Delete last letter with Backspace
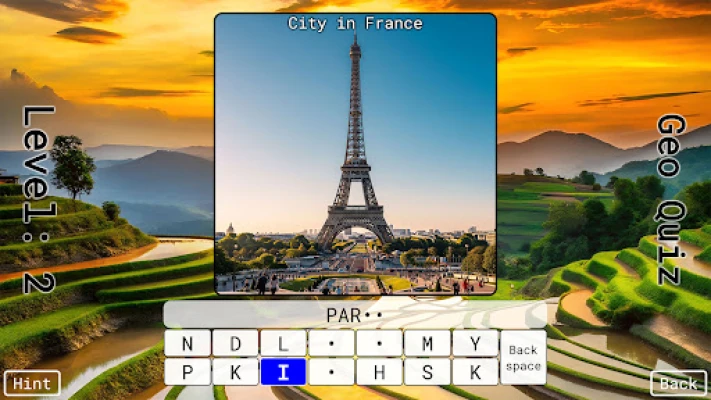The image size is (711, 400). (x=523, y=358)
